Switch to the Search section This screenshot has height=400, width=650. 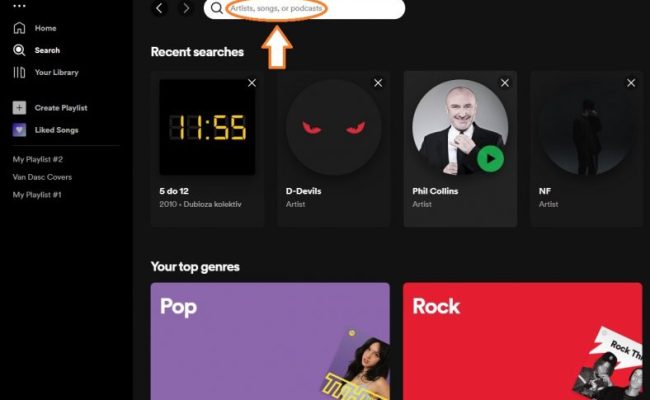click(47, 50)
